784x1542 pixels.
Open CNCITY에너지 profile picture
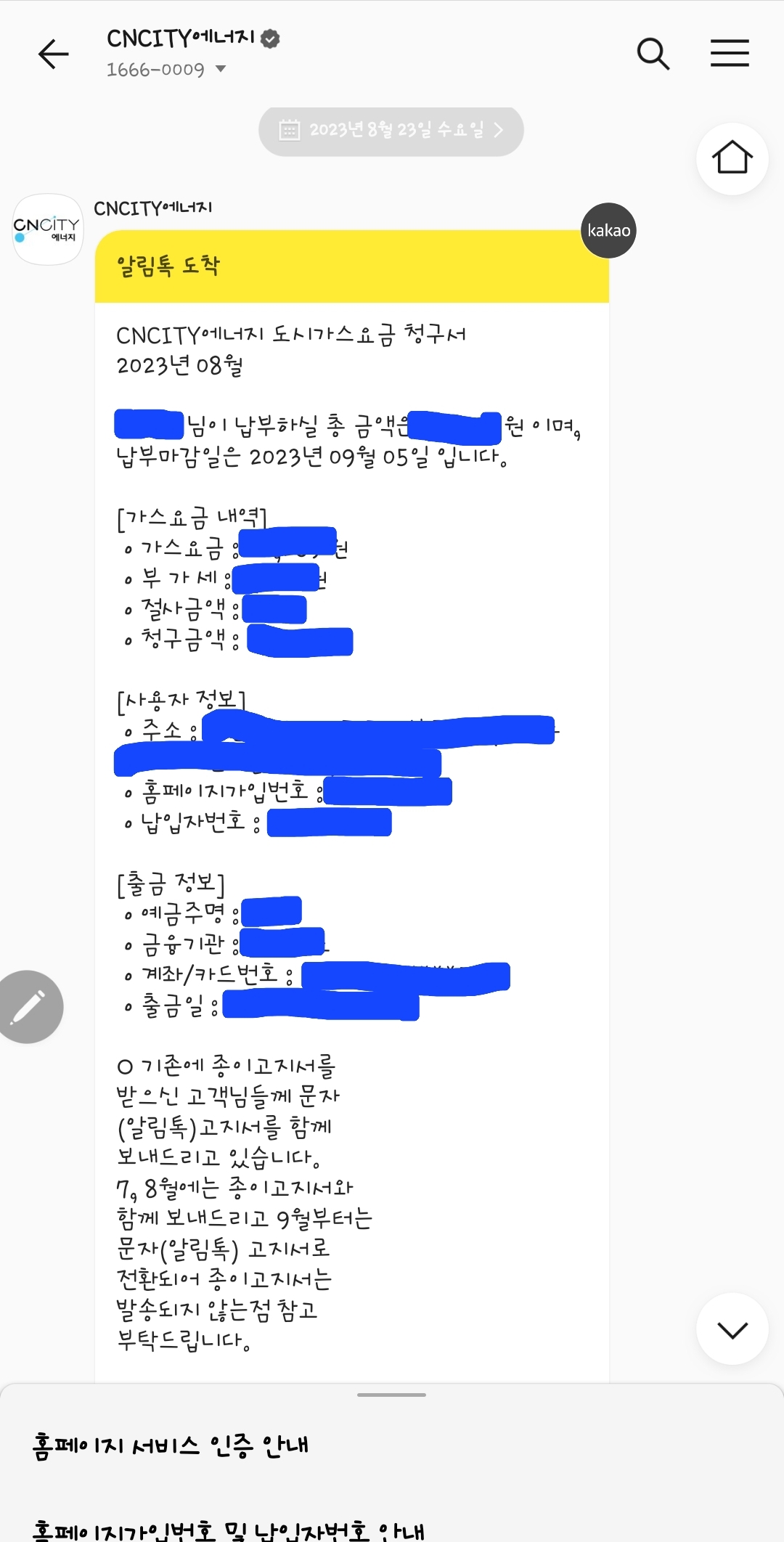48,229
